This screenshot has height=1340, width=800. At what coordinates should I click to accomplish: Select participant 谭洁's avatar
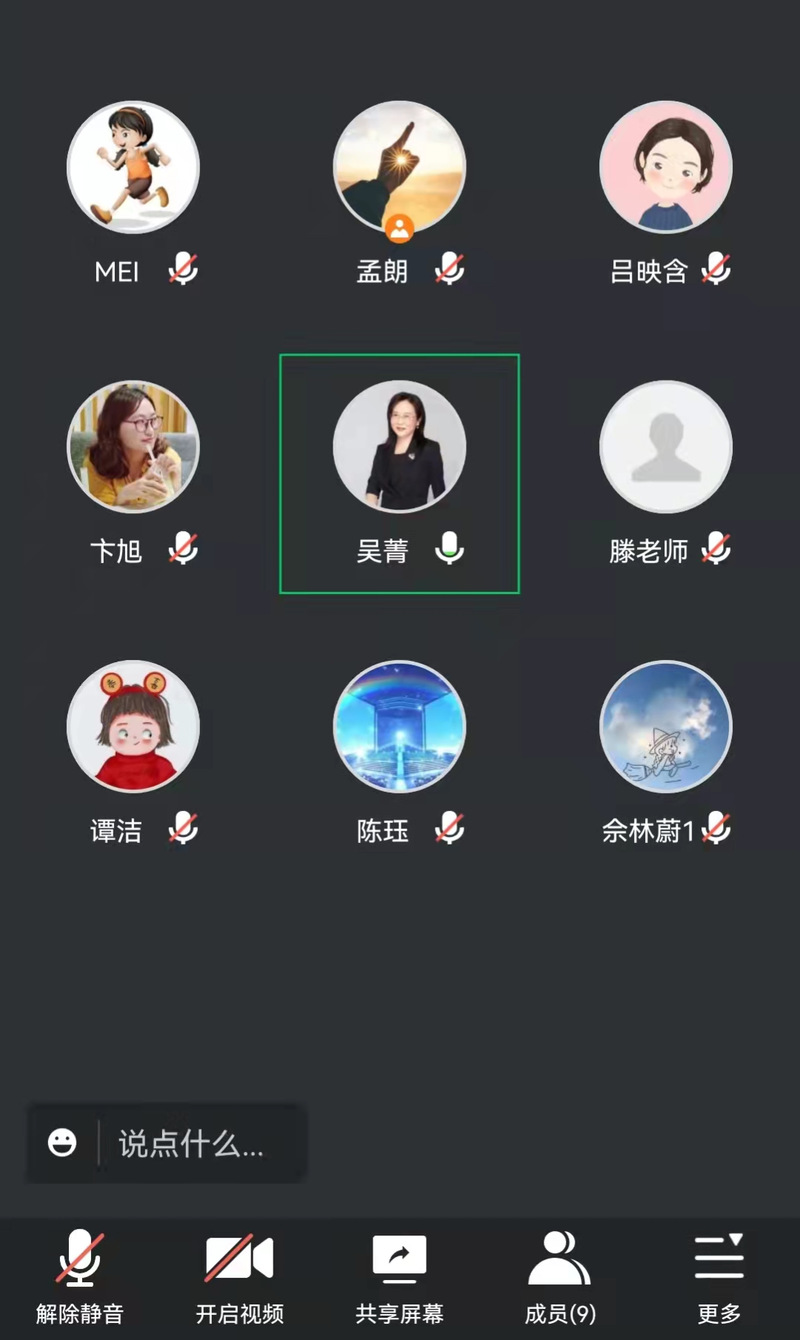pyautogui.click(x=133, y=727)
